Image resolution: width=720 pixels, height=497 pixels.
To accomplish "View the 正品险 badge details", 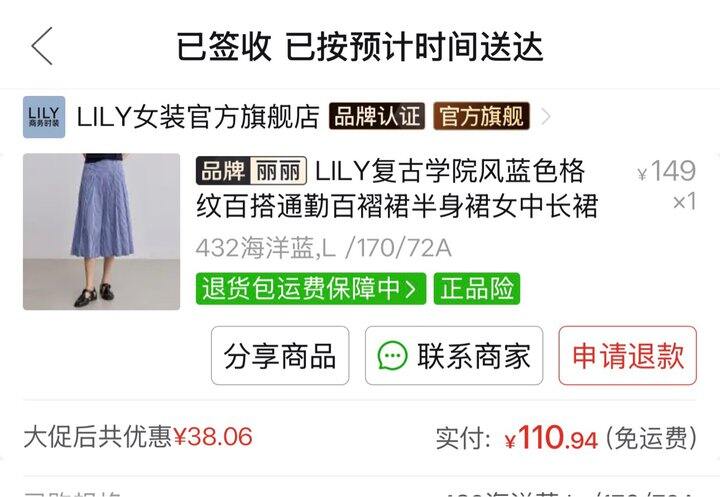I will pos(477,288).
